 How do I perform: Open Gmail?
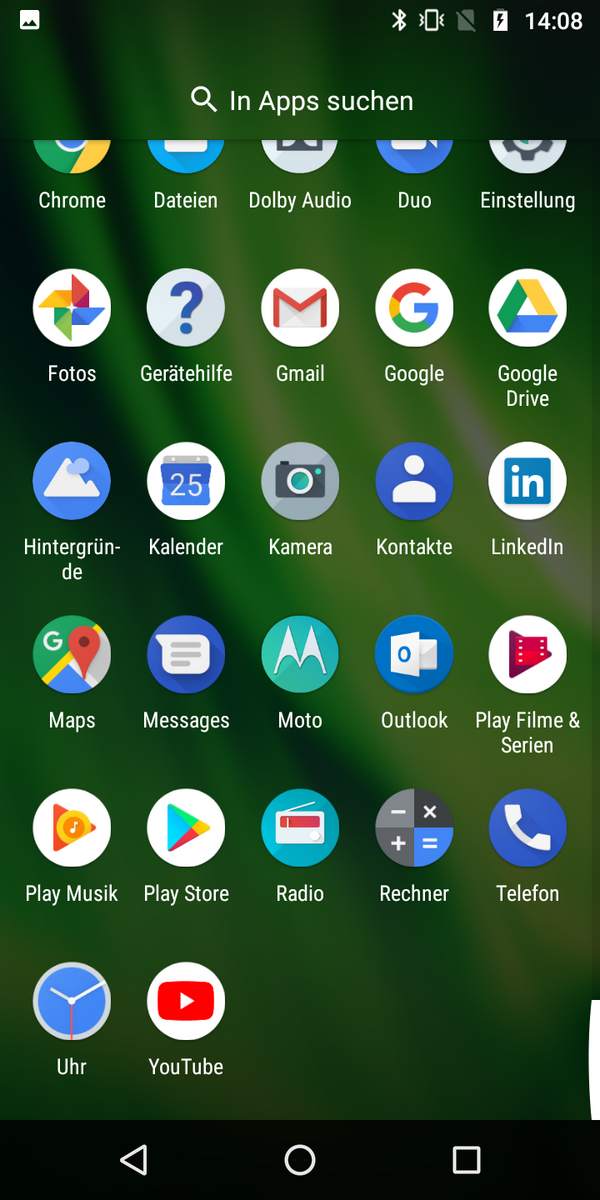pos(300,308)
